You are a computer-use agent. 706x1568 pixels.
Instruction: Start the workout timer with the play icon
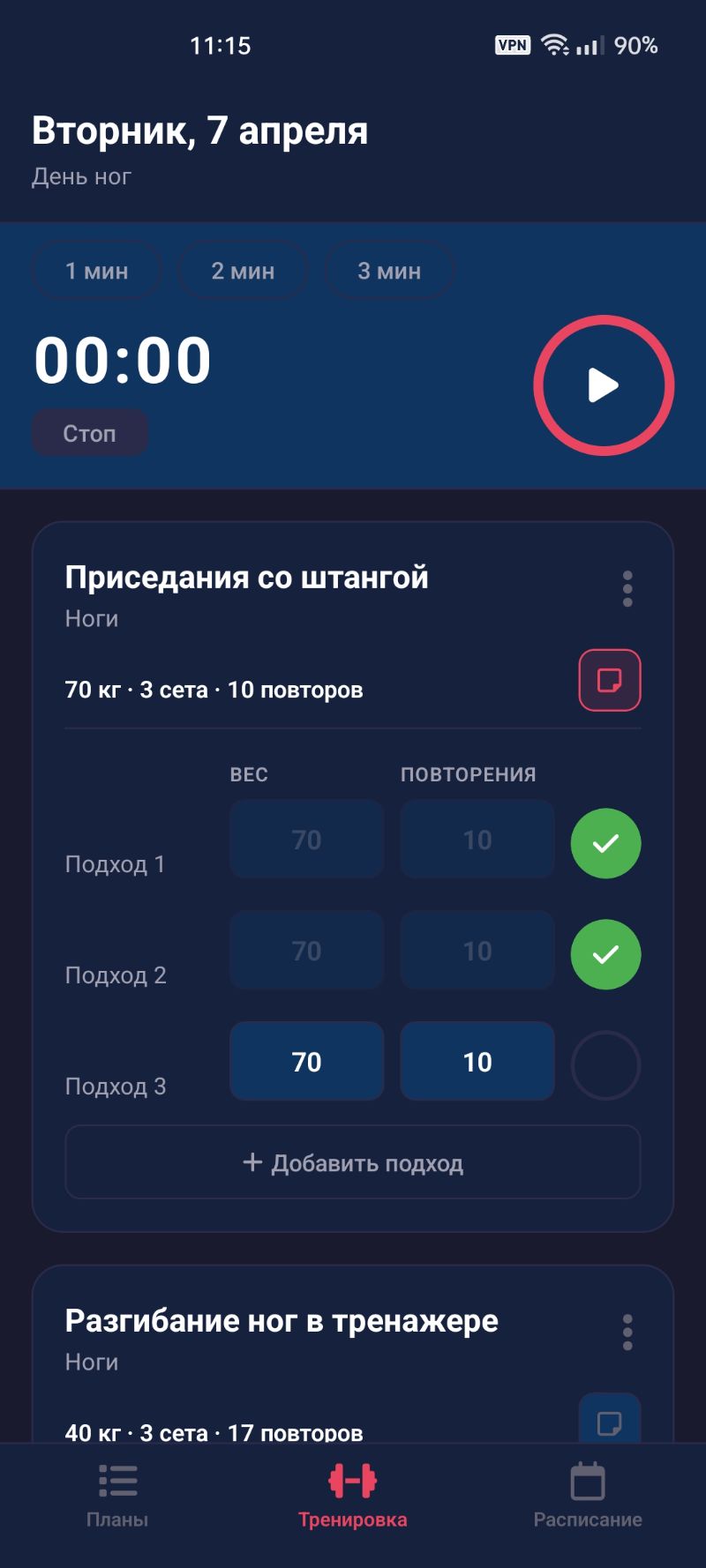pos(603,385)
